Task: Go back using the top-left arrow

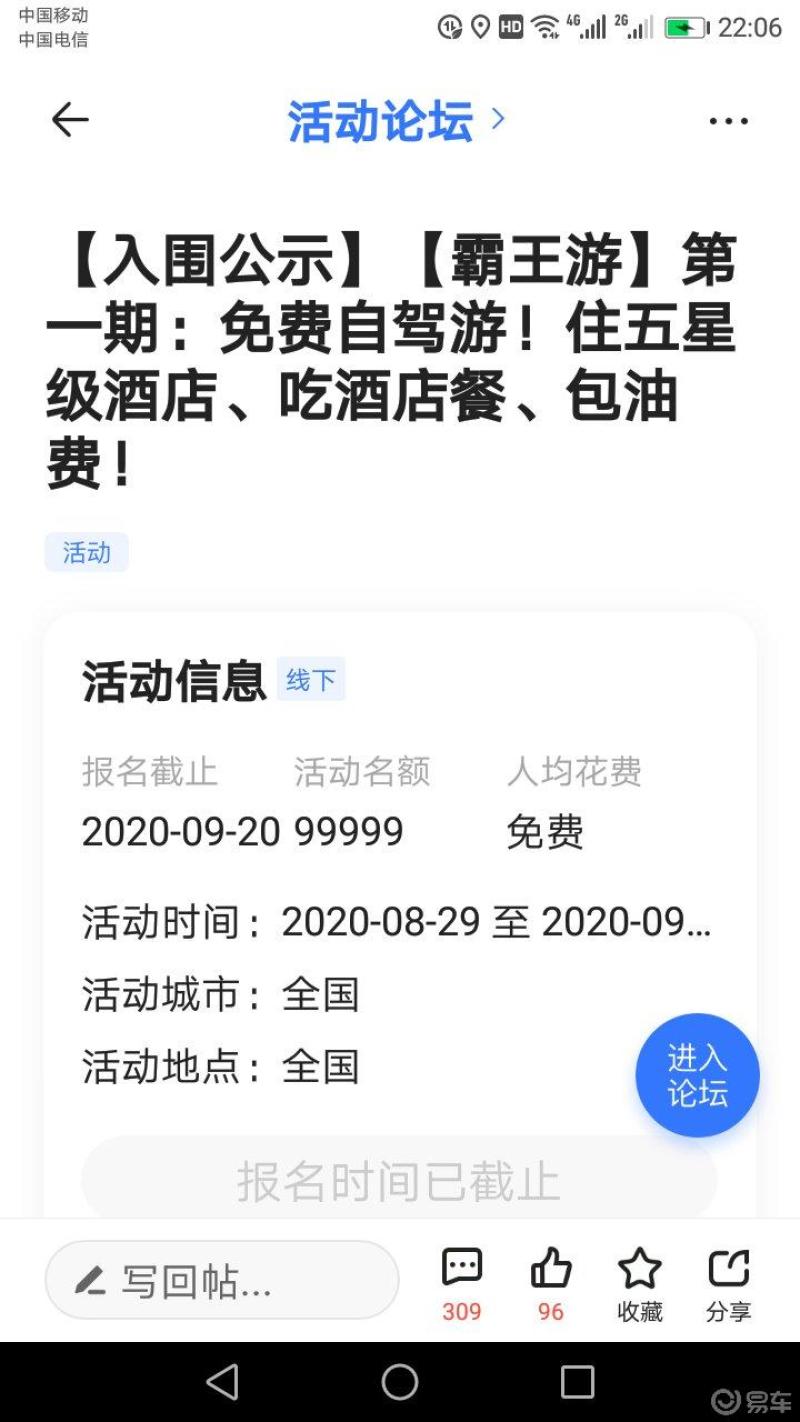Action: pos(70,120)
